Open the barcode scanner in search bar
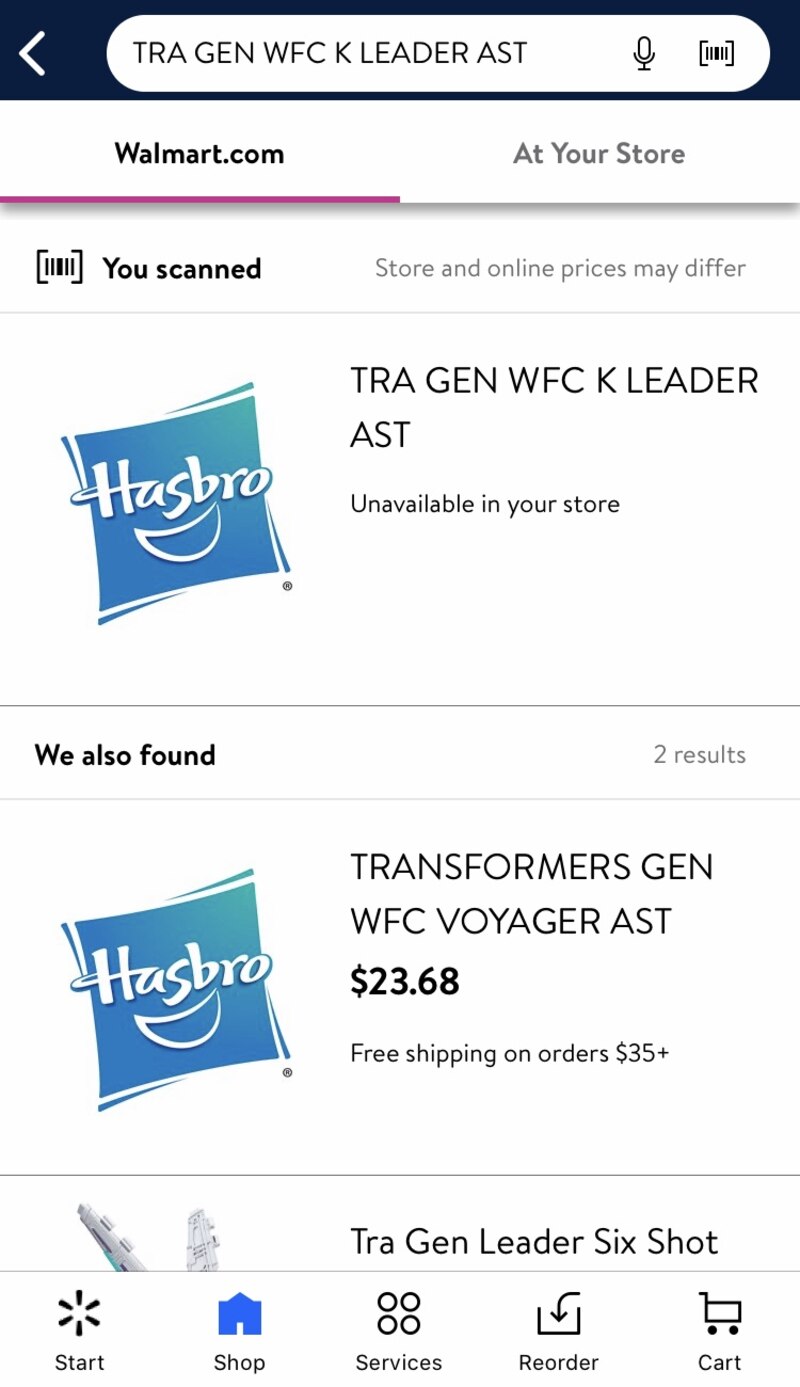The image size is (800, 1387). click(x=716, y=53)
